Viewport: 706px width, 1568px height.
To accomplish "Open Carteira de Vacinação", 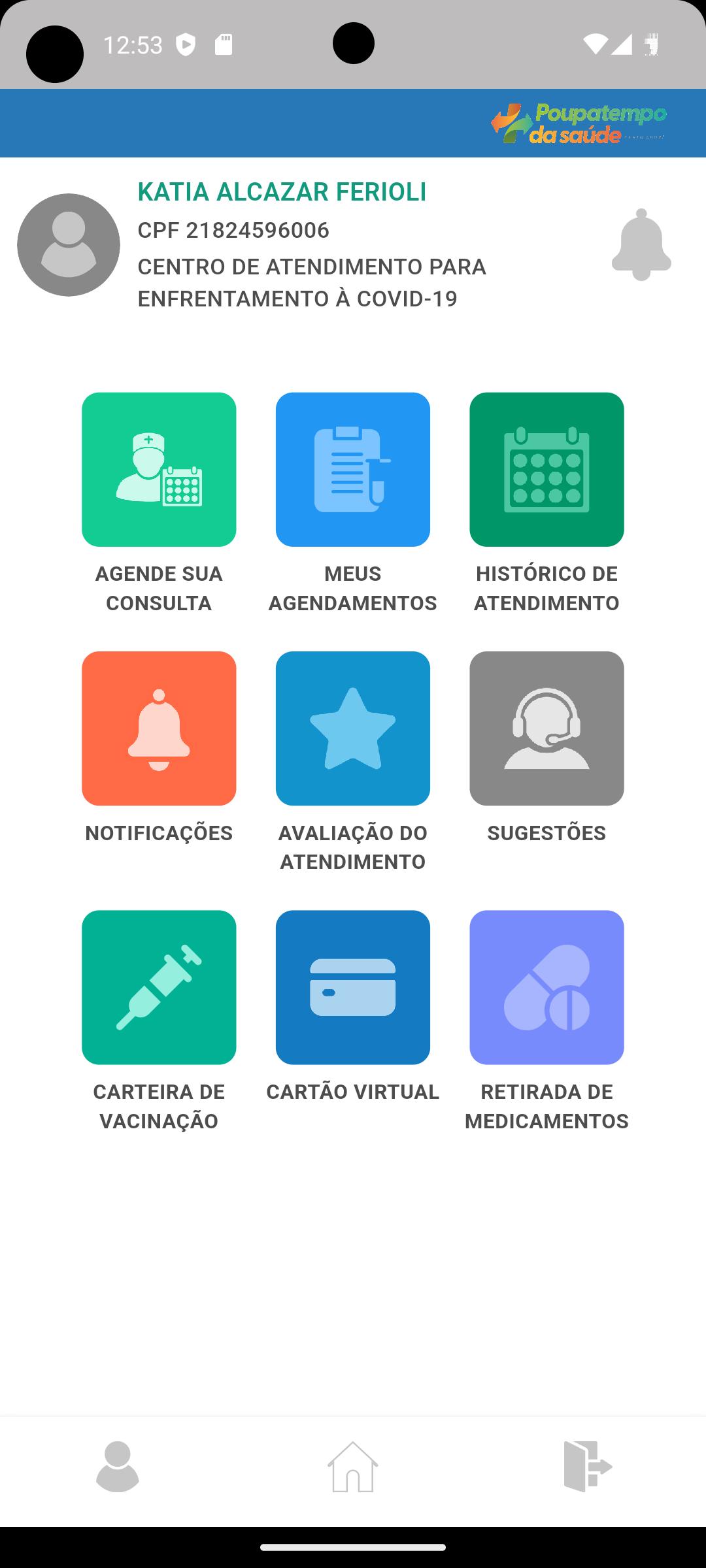I will pyautogui.click(x=159, y=987).
